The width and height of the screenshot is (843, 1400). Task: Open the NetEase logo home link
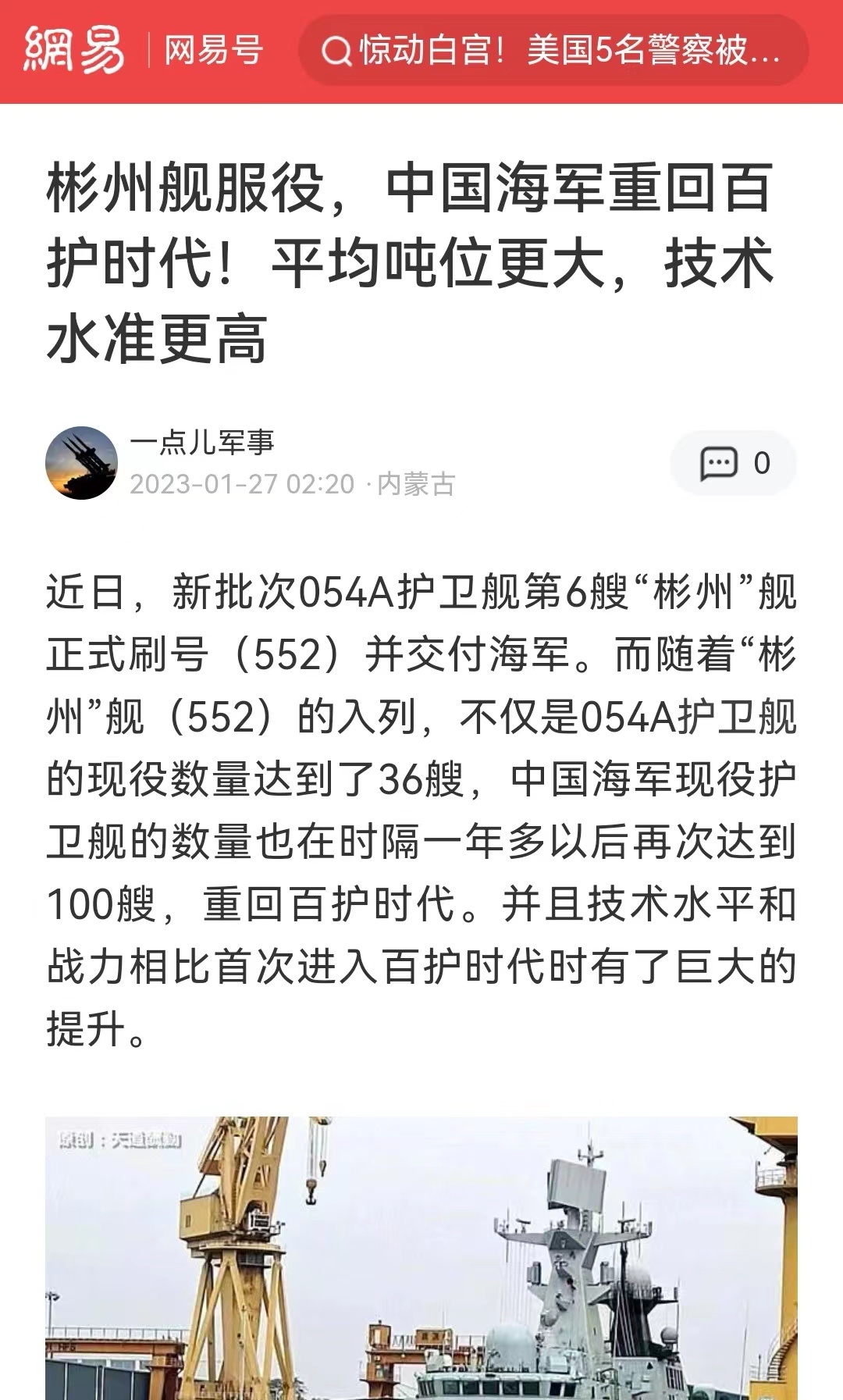click(74, 50)
